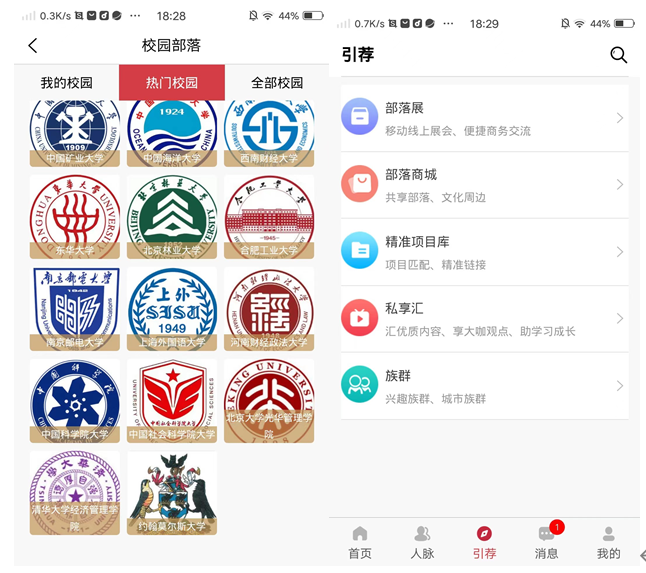Switch to the 我的 tab
Image resolution: width=646 pixels, height=573 pixels.
pos(608,543)
